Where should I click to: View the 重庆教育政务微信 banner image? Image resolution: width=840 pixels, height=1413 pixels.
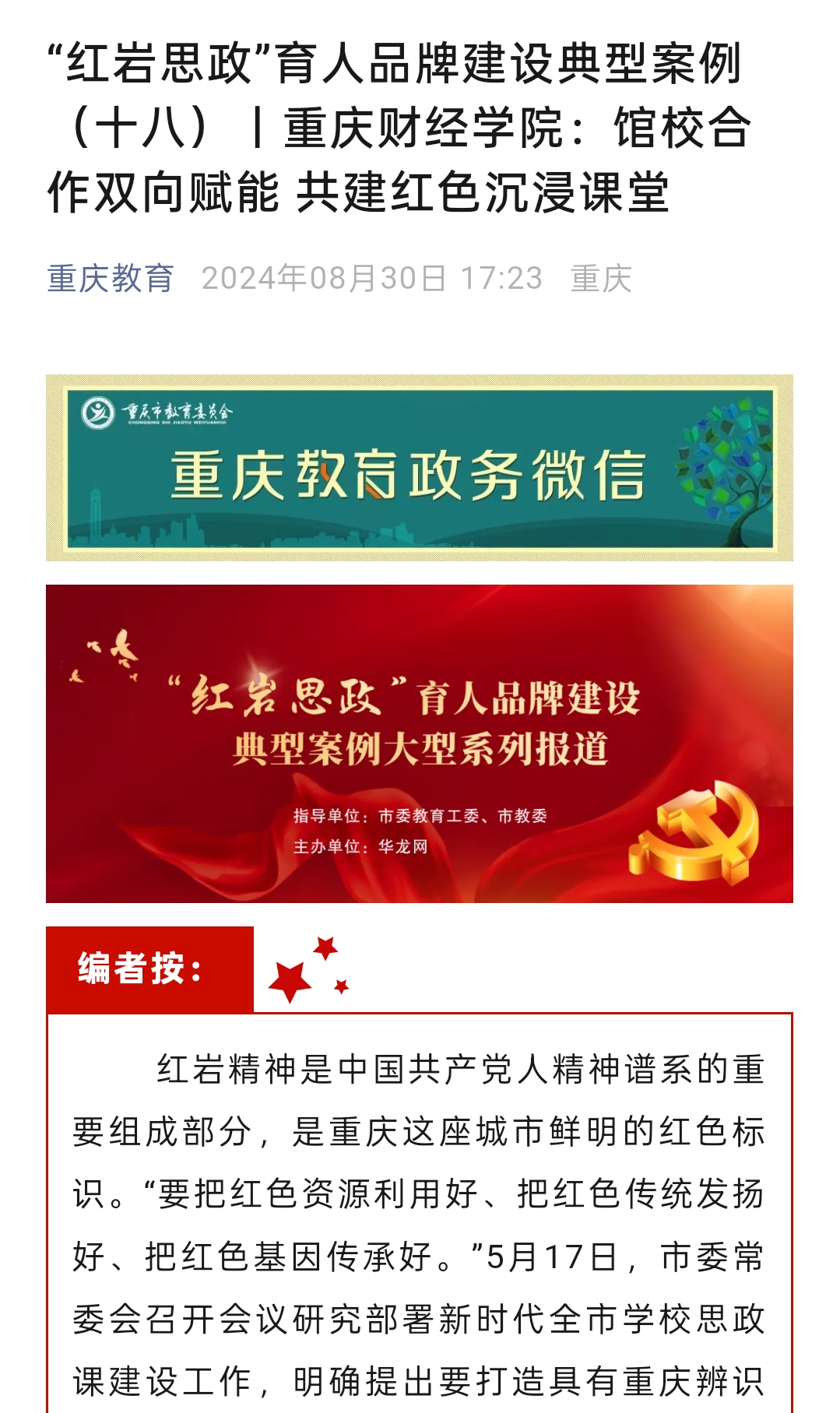tap(419, 468)
